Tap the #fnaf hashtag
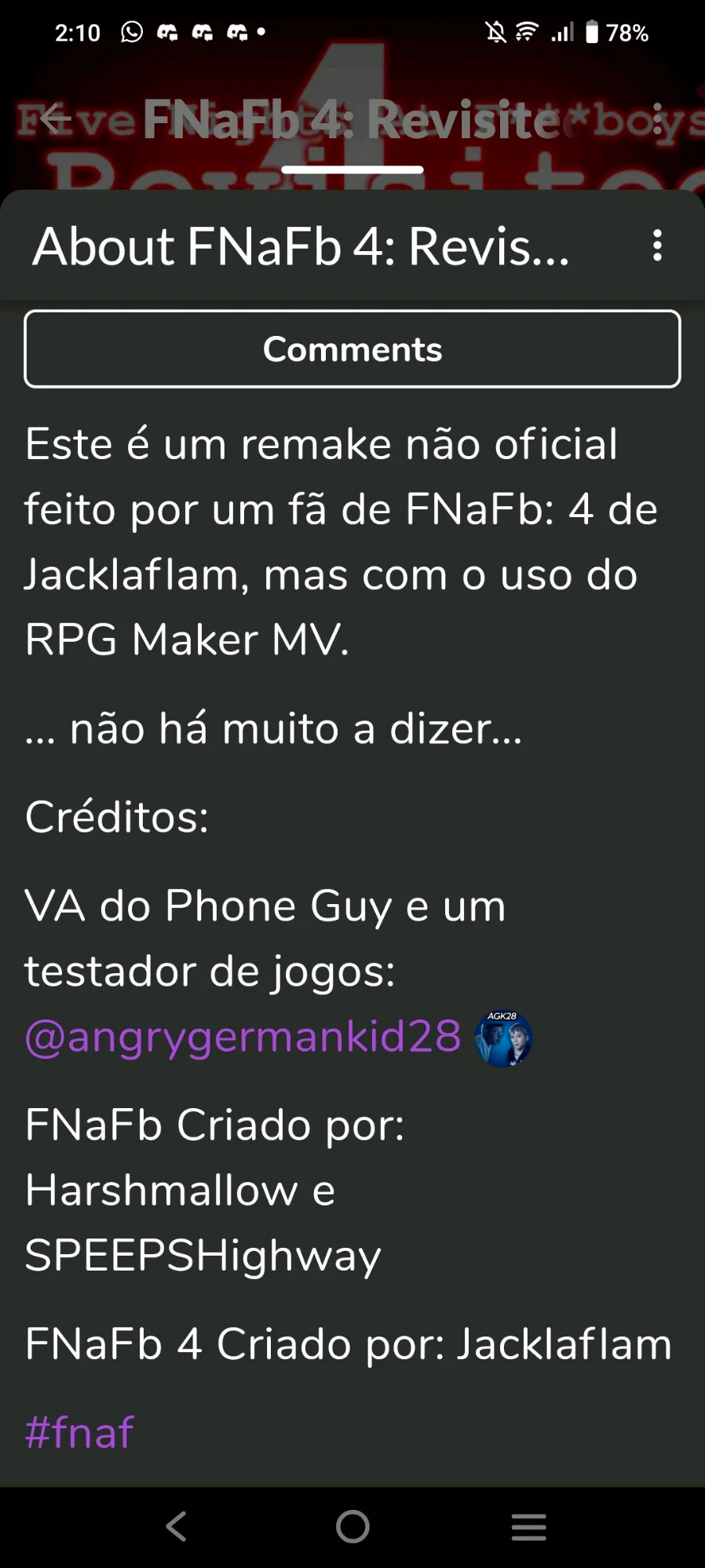The height and width of the screenshot is (1568, 705). (79, 1432)
